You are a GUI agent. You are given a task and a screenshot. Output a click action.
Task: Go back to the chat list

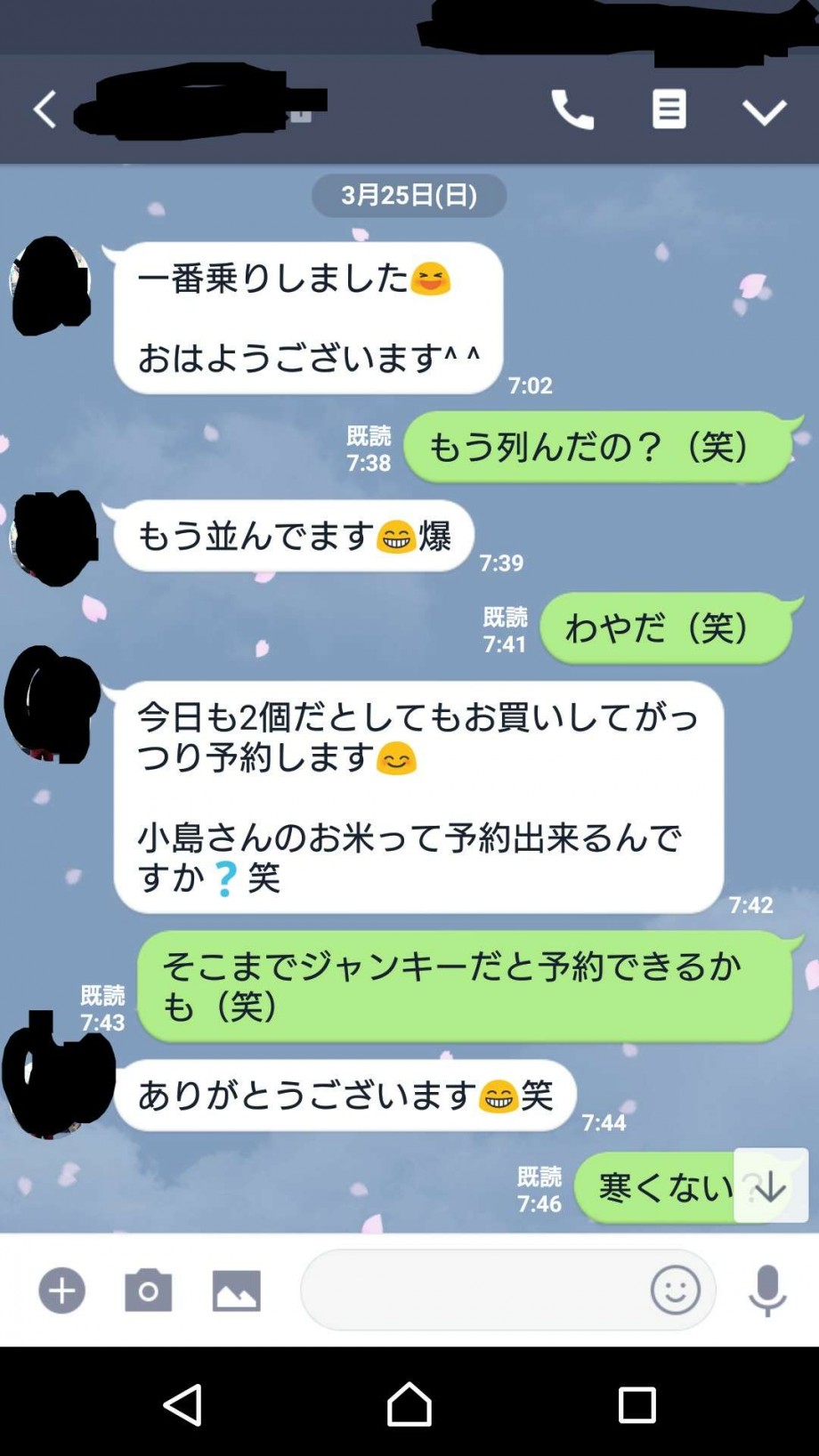tap(45, 110)
